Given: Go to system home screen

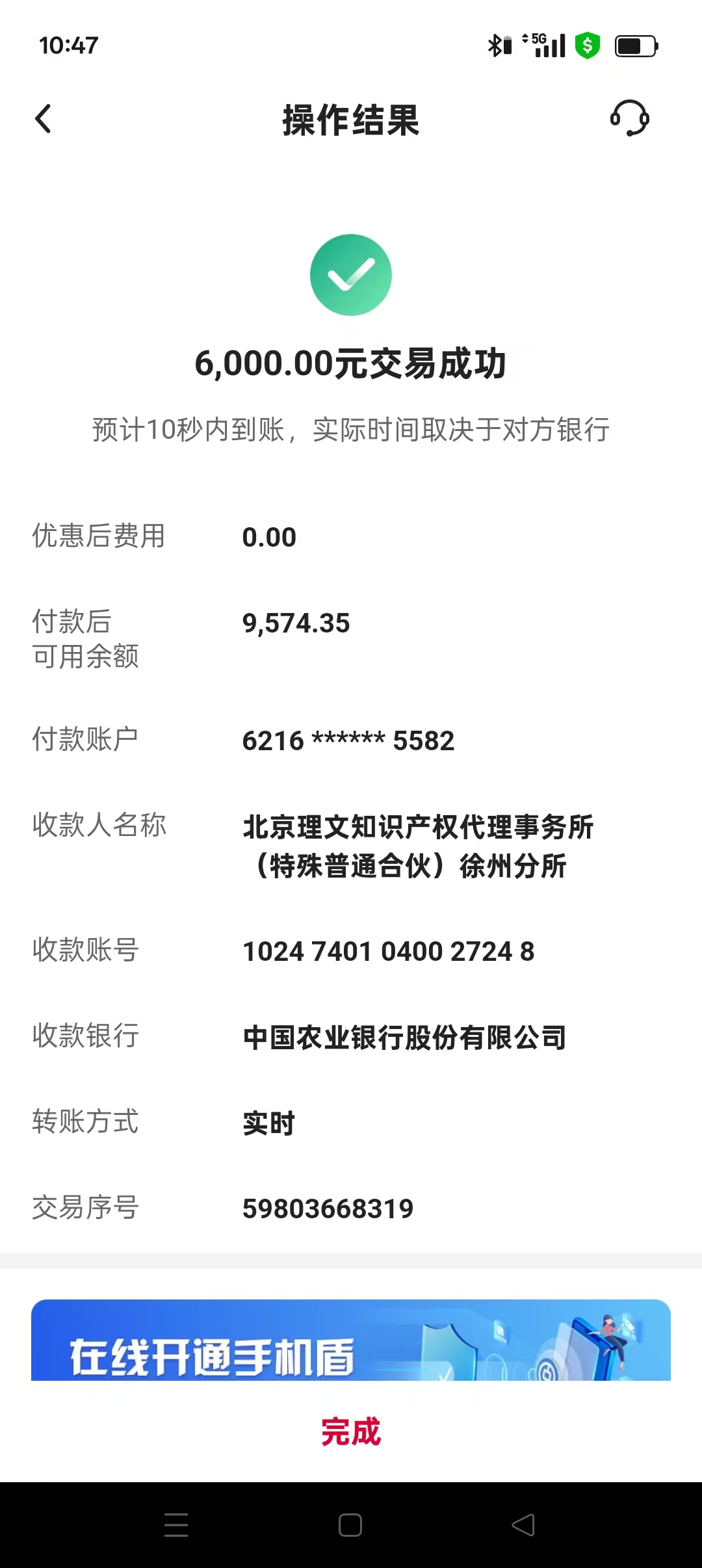Looking at the screenshot, I should click(350, 1524).
